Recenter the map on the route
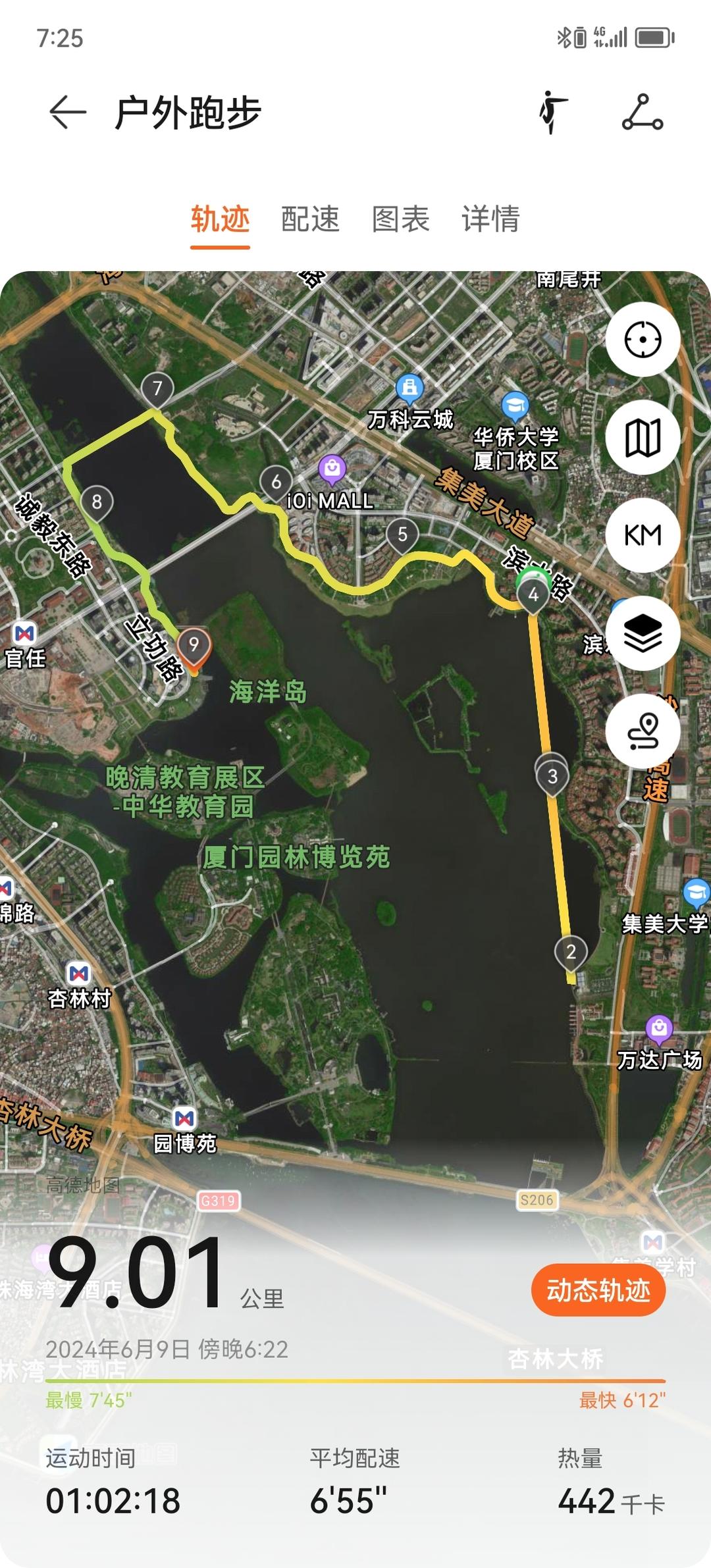 [643, 340]
